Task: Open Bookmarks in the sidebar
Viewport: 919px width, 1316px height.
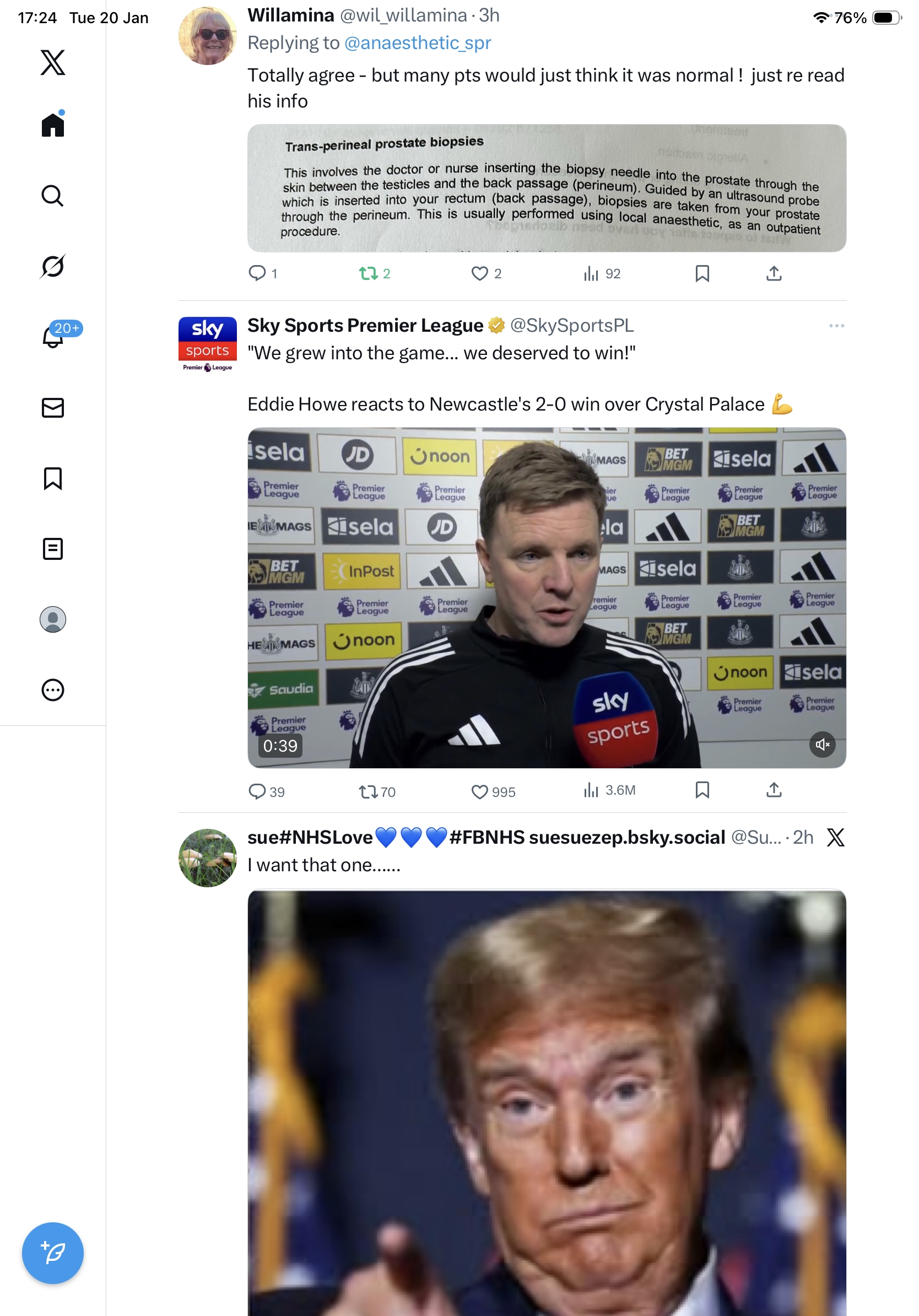Action: pos(53,478)
